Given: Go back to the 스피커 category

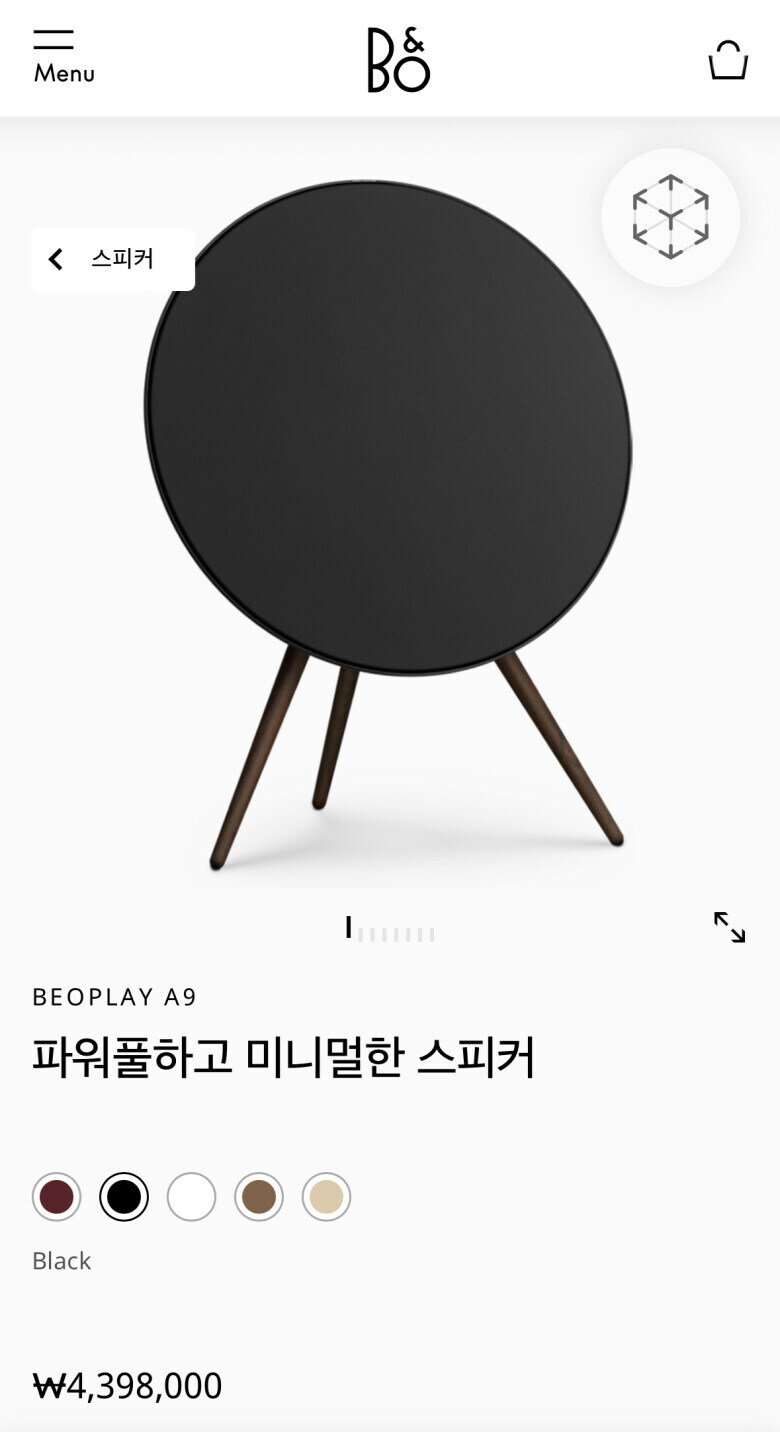Looking at the screenshot, I should coord(110,258).
